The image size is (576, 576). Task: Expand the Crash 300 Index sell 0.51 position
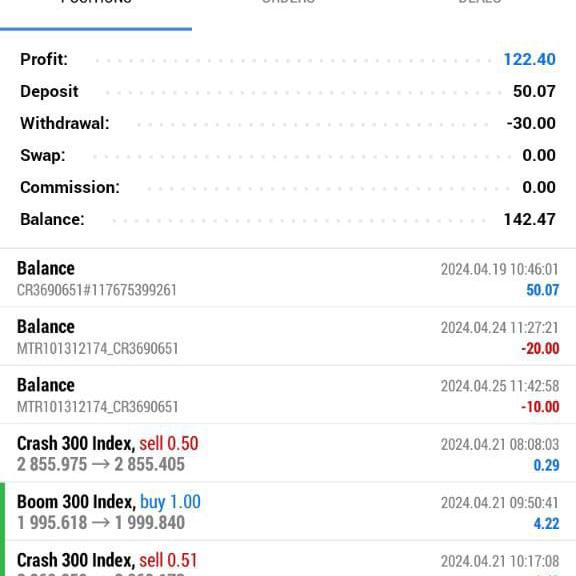click(288, 559)
